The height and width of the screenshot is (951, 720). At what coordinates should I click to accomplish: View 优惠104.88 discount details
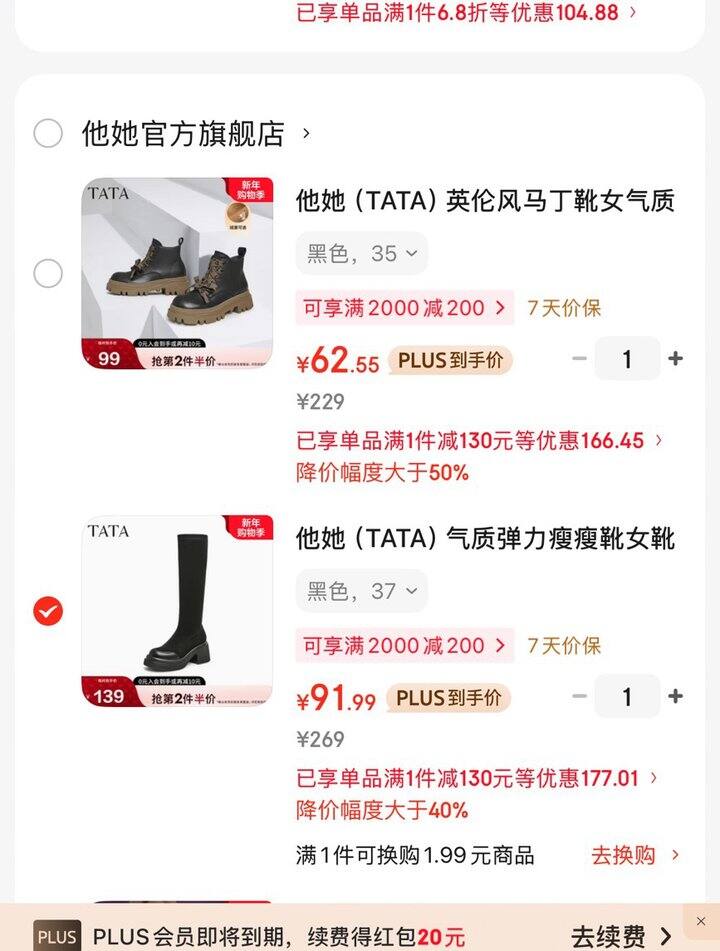tap(467, 13)
